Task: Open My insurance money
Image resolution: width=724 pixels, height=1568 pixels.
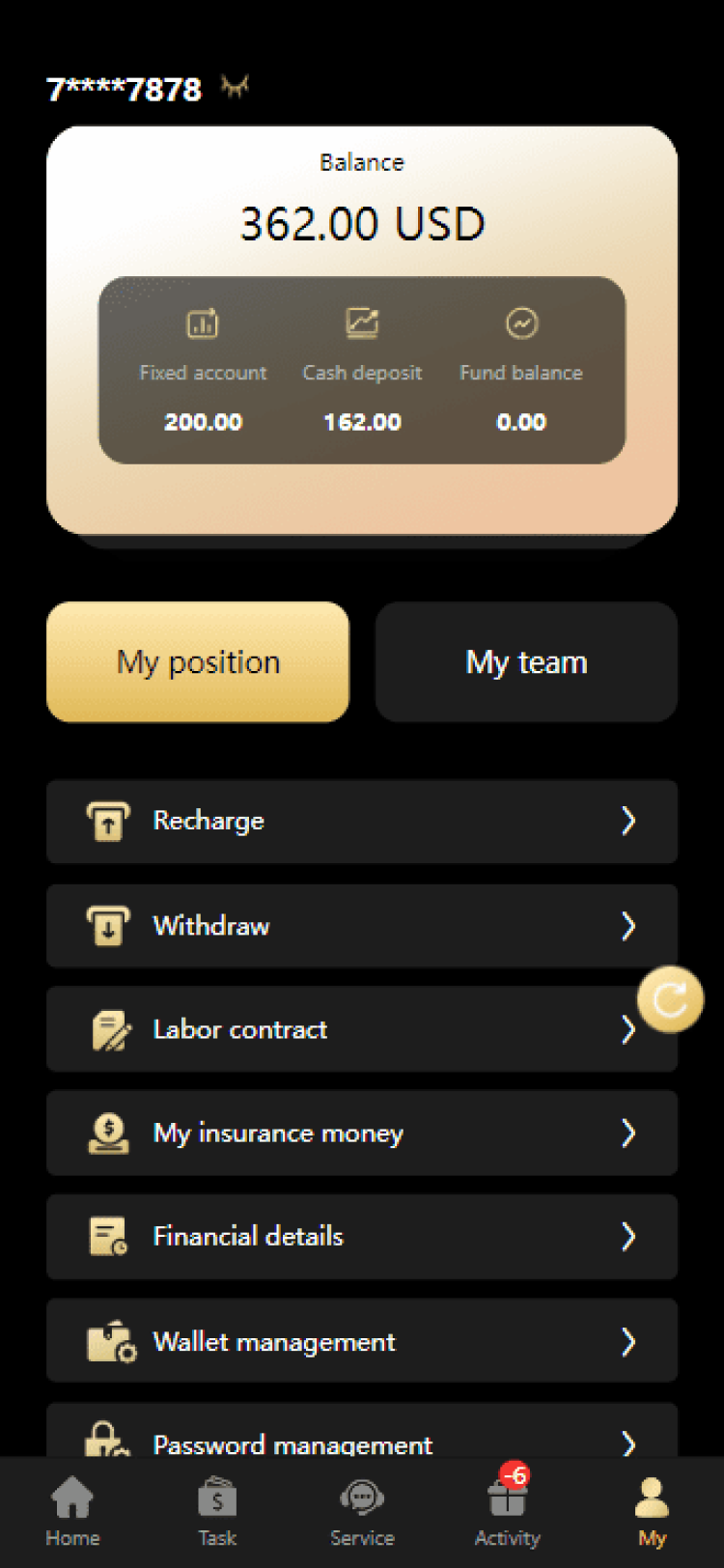Action: point(362,1134)
